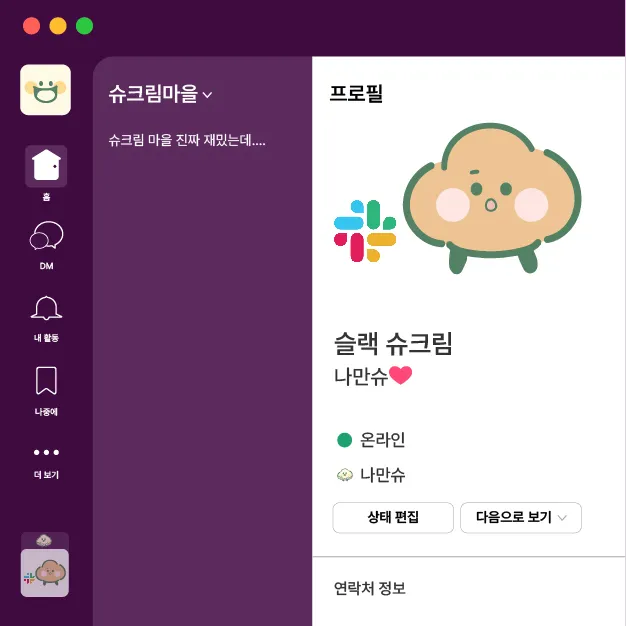View the large profile picture
The image size is (626, 626).
490,200
